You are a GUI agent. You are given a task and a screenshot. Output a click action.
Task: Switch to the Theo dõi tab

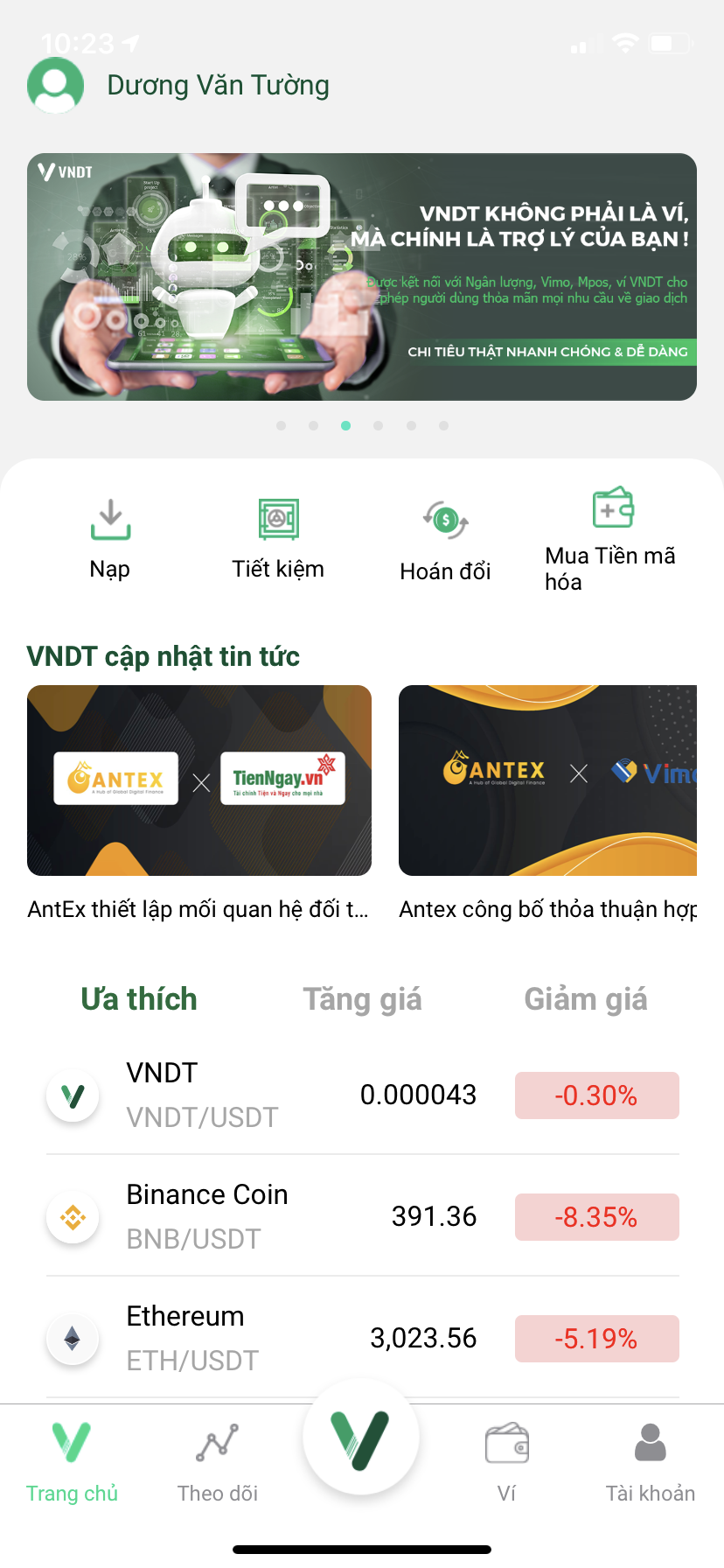click(x=218, y=1463)
